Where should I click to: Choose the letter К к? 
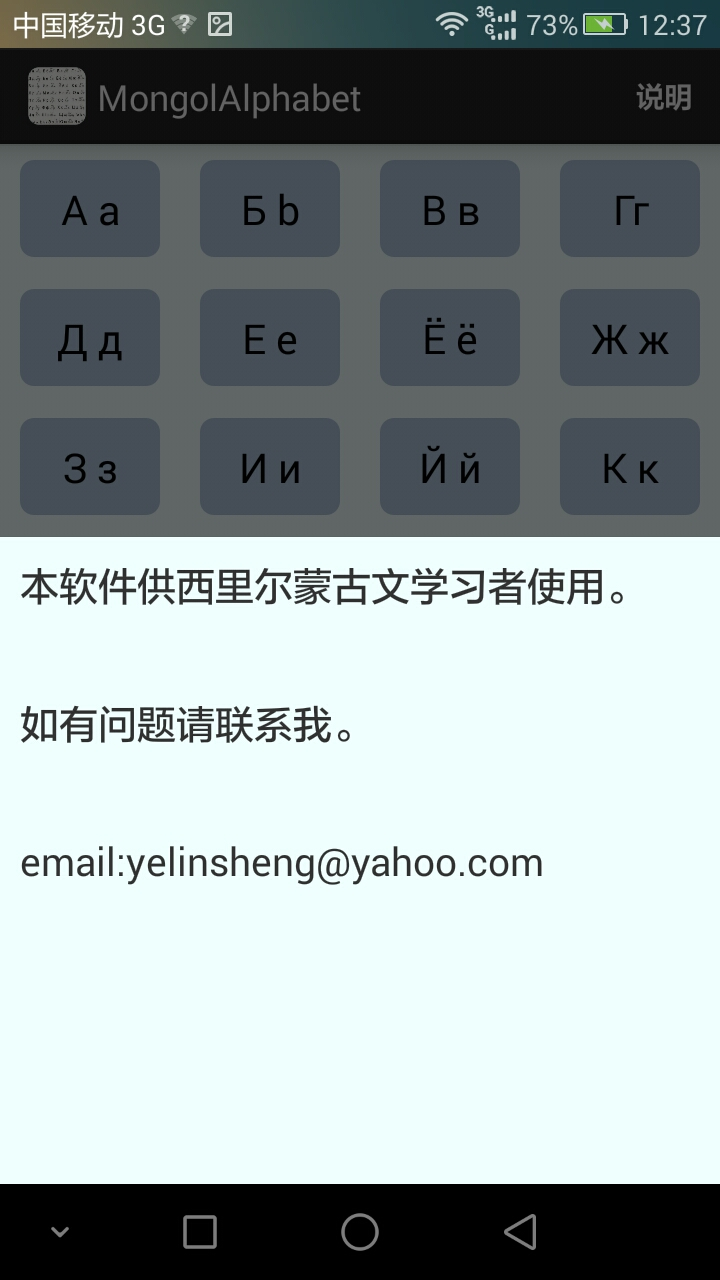click(x=630, y=467)
